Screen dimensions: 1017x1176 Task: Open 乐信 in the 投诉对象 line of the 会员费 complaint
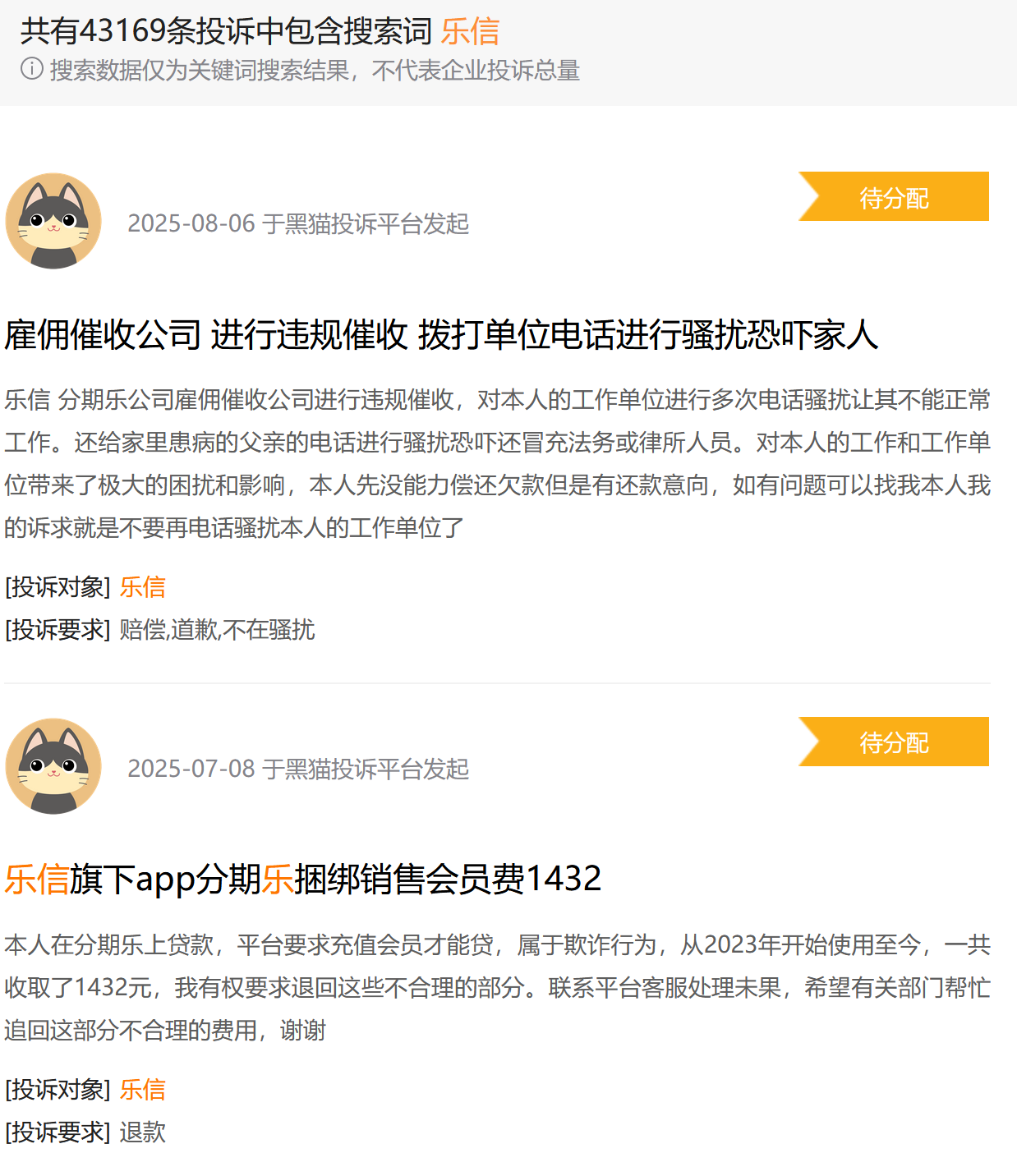click(143, 1090)
